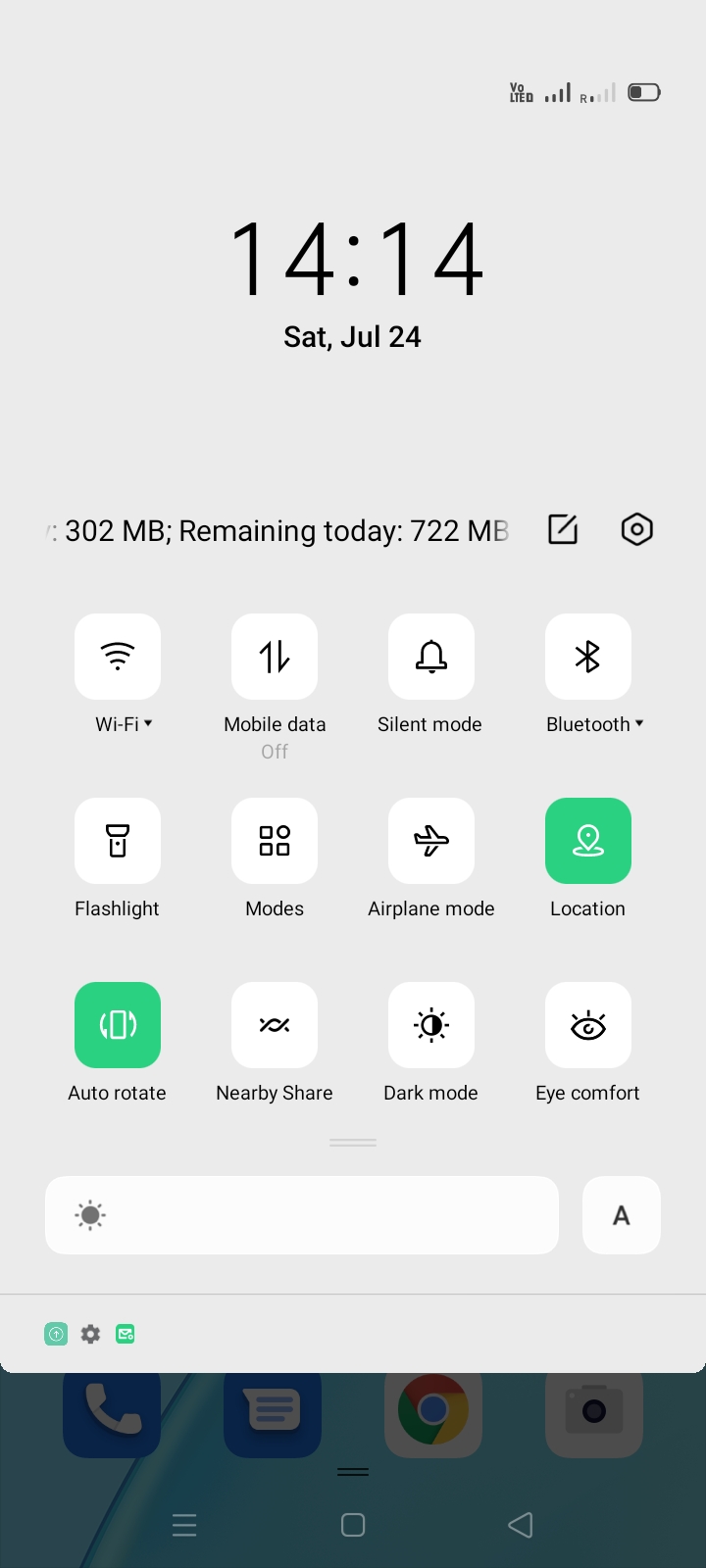This screenshot has width=706, height=1568.
Task: Toggle the Flashlight on
Action: pyautogui.click(x=118, y=841)
